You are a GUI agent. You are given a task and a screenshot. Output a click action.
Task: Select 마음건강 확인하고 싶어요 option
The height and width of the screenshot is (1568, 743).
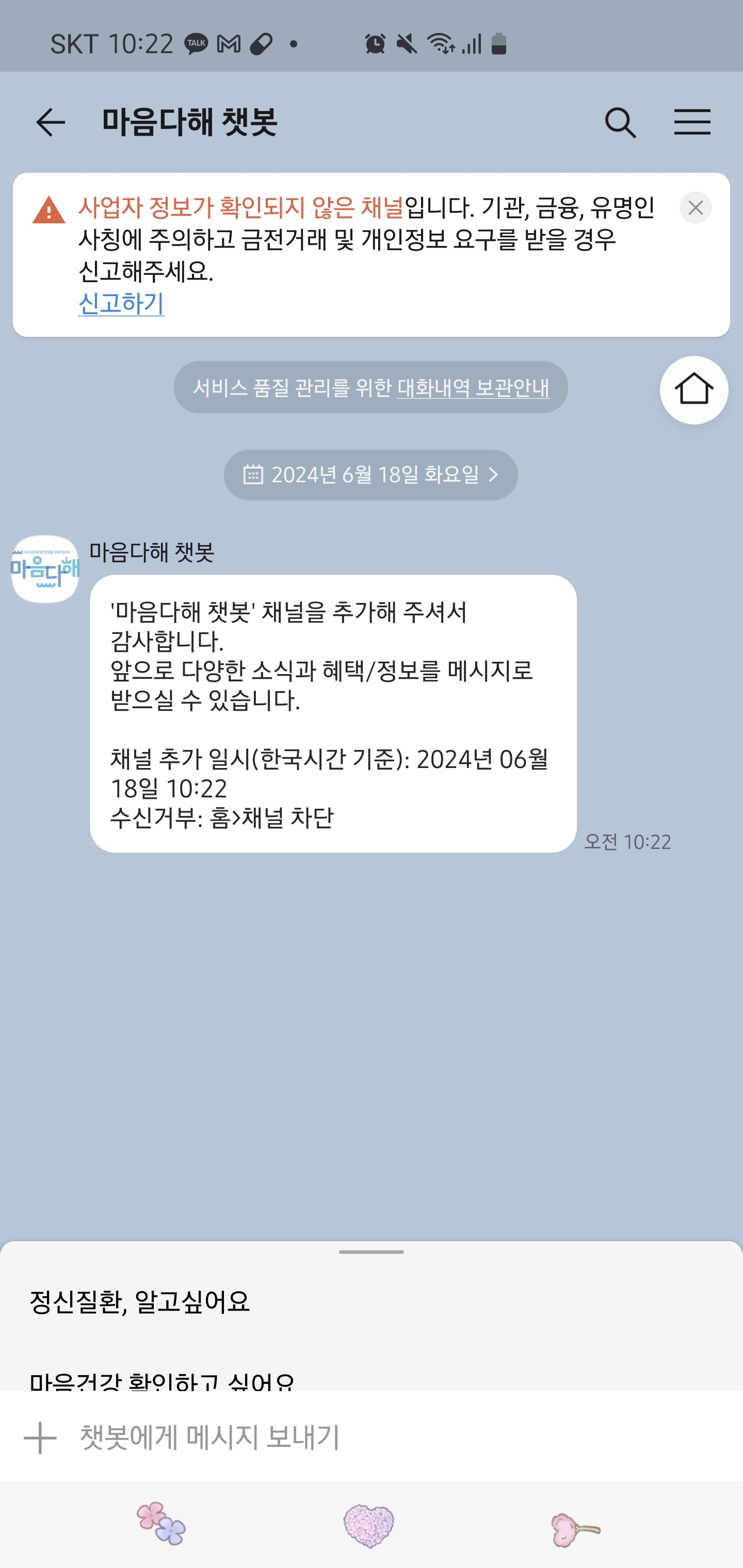pos(162,1381)
